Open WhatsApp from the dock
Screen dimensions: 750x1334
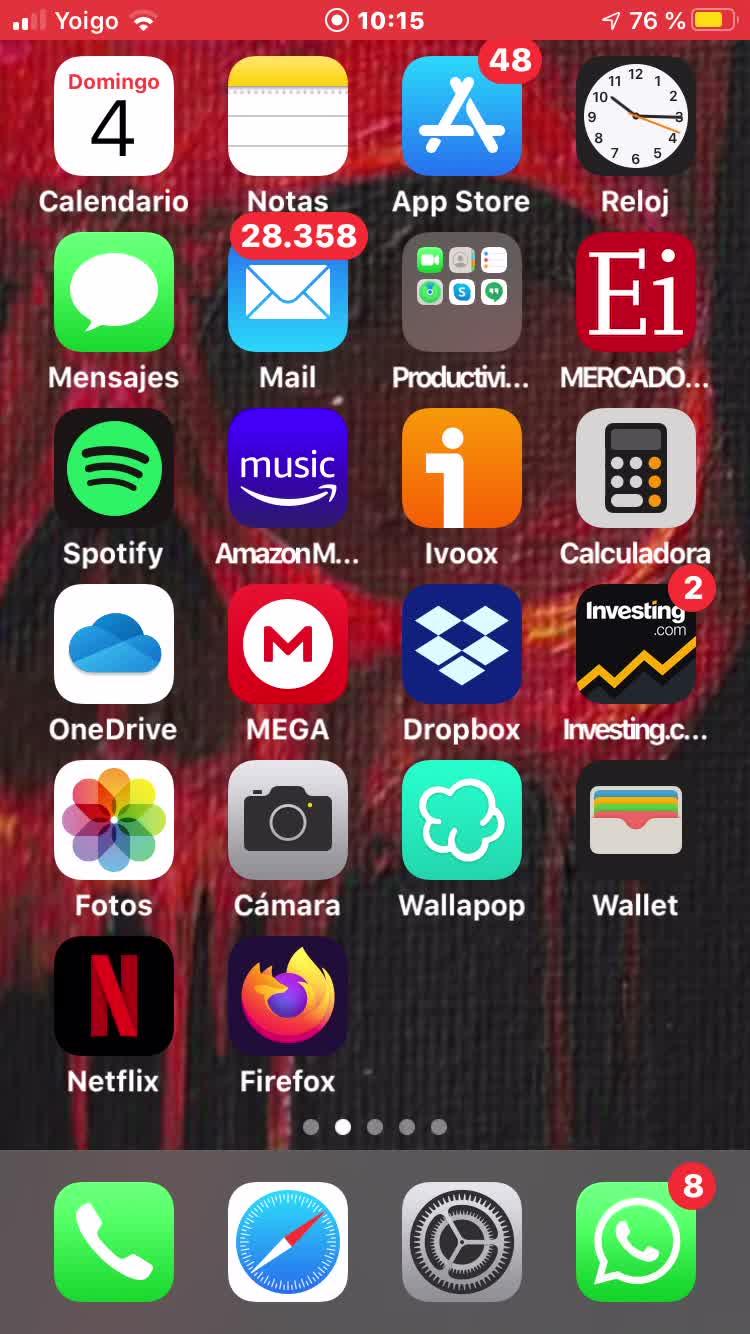point(635,1242)
